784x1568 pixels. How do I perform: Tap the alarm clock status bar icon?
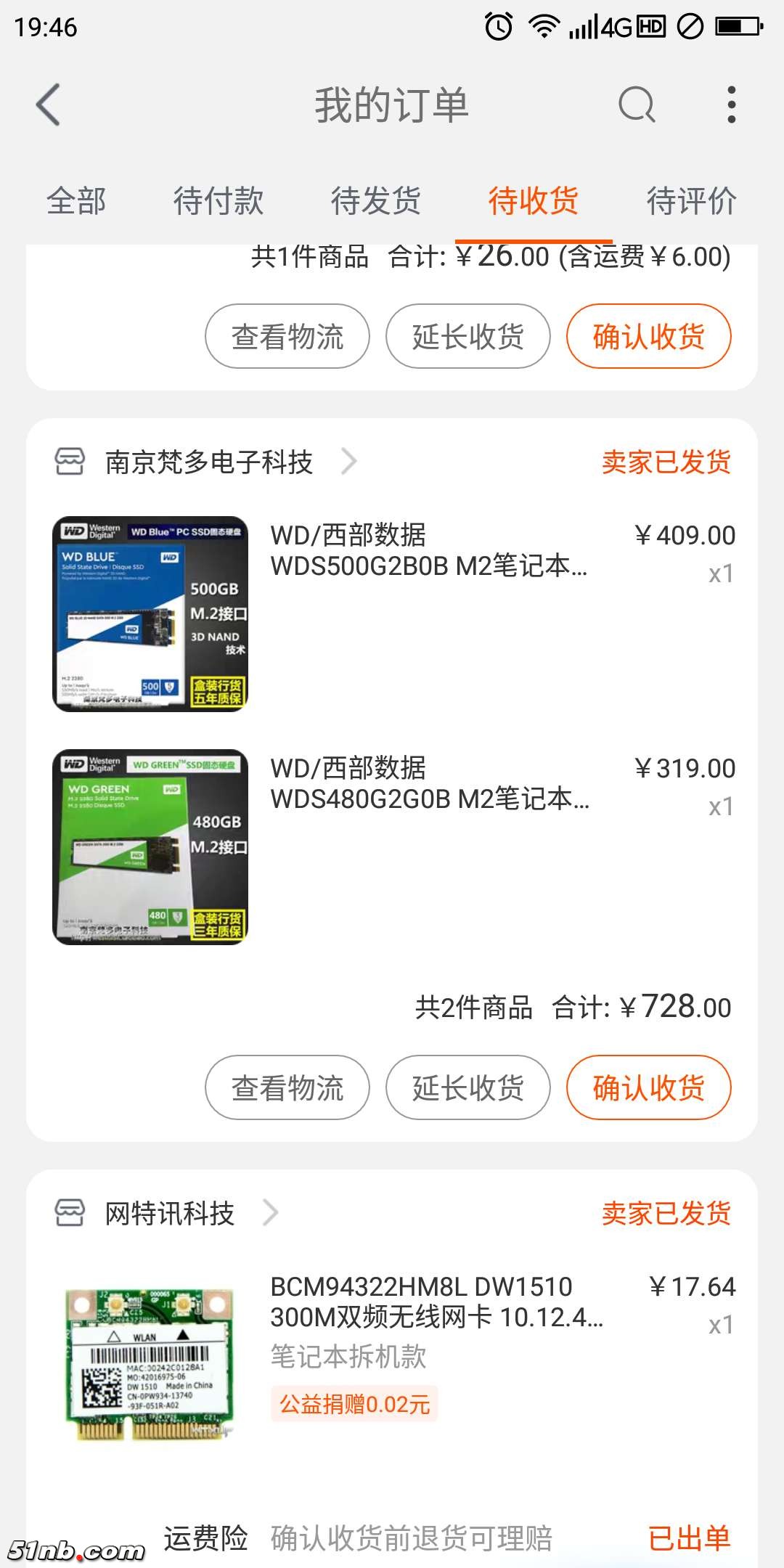coord(500,27)
